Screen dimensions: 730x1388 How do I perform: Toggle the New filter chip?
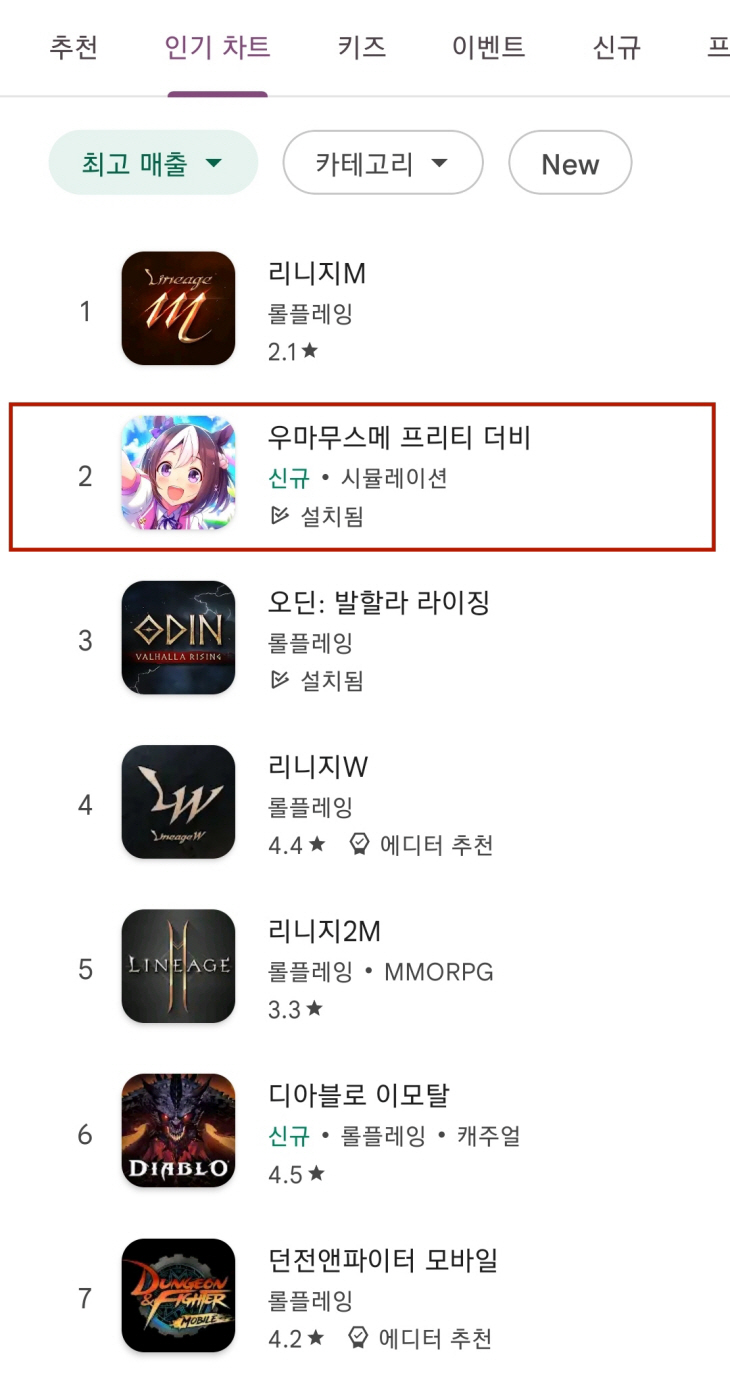tap(570, 163)
